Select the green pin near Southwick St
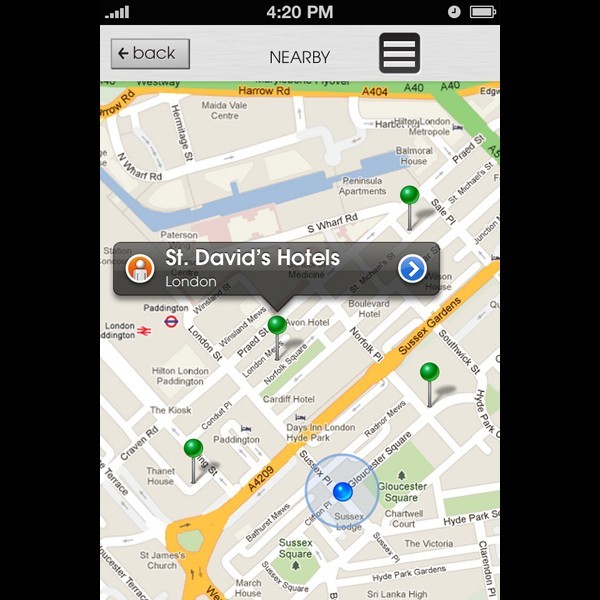This screenshot has height=600, width=600. [430, 373]
